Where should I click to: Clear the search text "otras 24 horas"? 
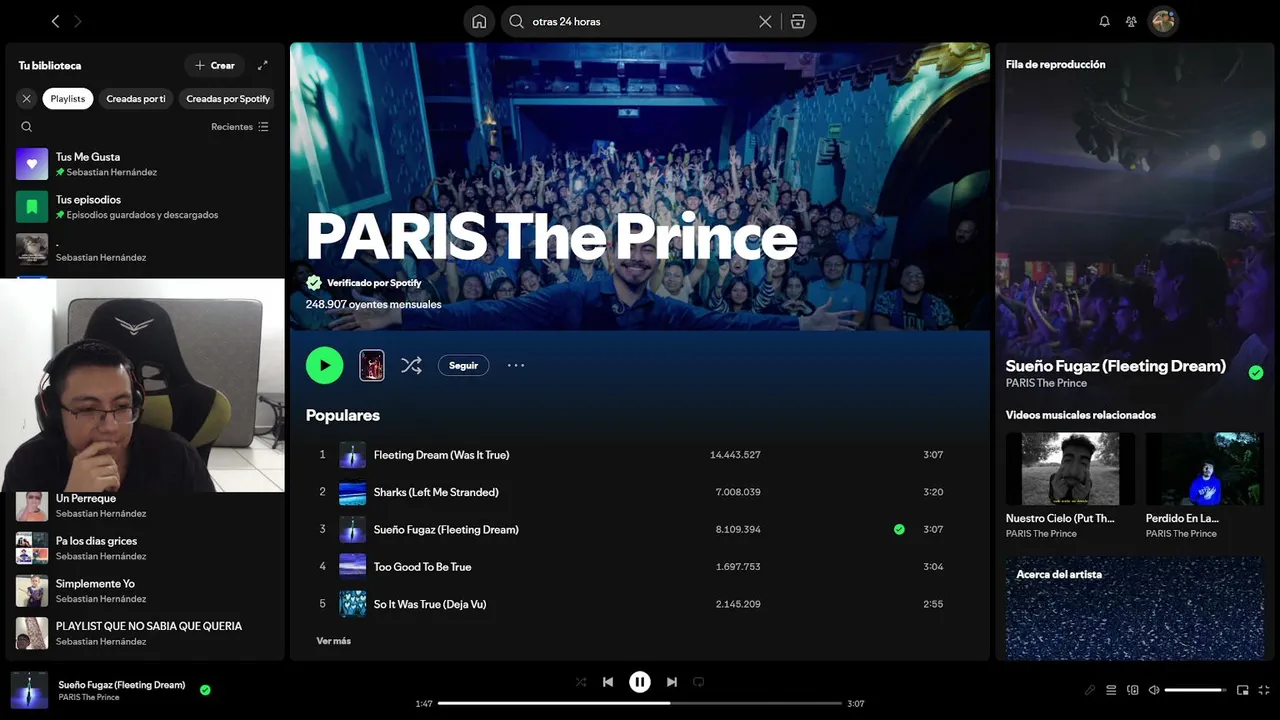click(765, 21)
